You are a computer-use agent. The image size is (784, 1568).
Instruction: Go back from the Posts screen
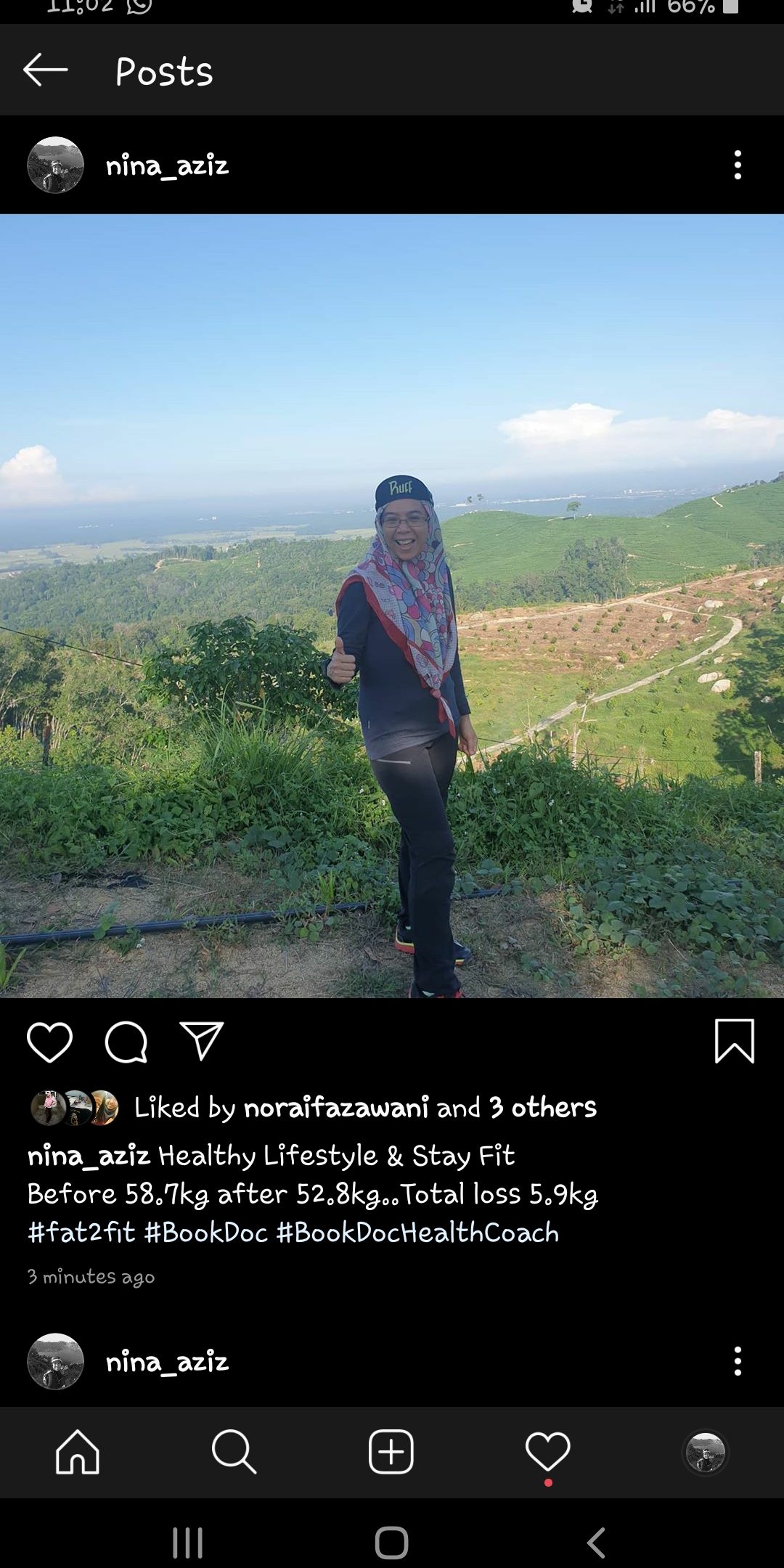pos(45,70)
